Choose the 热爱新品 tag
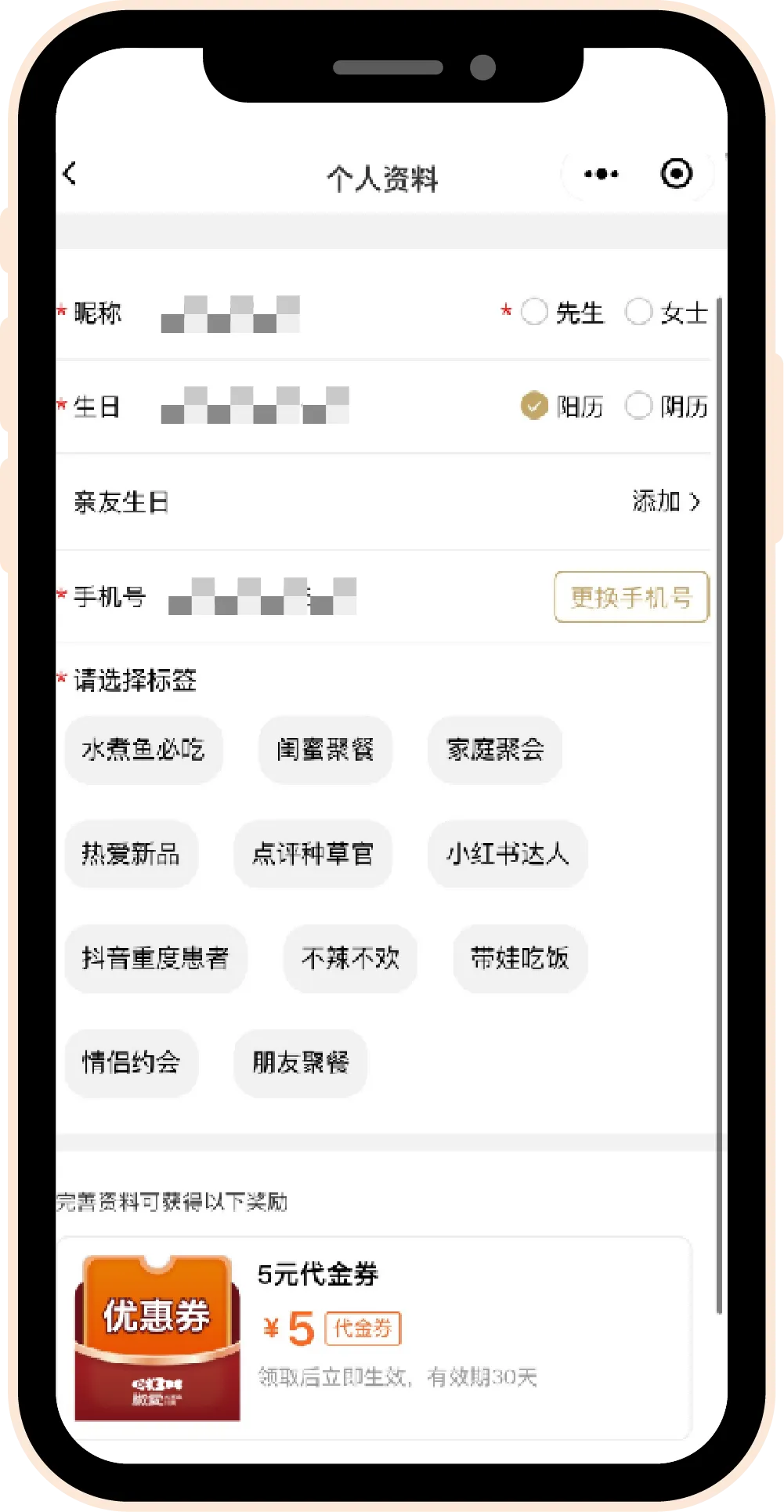This screenshot has height=1512, width=784. tap(131, 853)
